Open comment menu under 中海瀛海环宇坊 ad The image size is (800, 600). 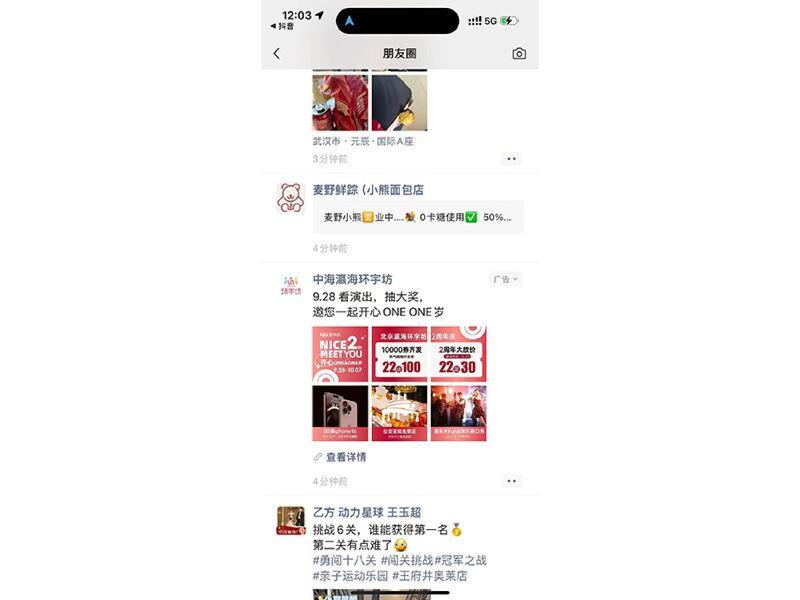tap(511, 481)
